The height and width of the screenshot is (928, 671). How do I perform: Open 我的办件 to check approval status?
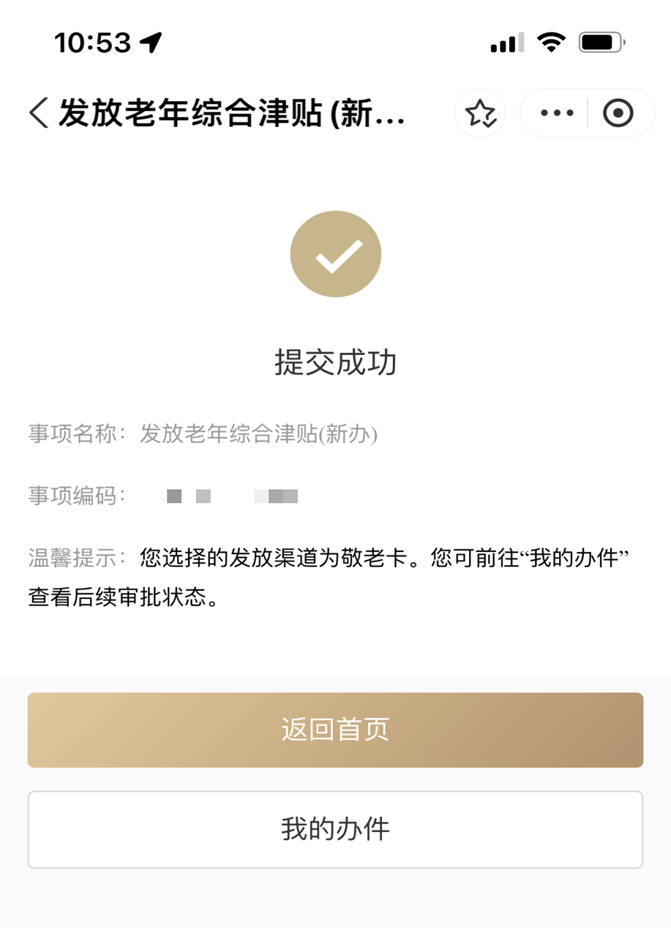point(335,830)
